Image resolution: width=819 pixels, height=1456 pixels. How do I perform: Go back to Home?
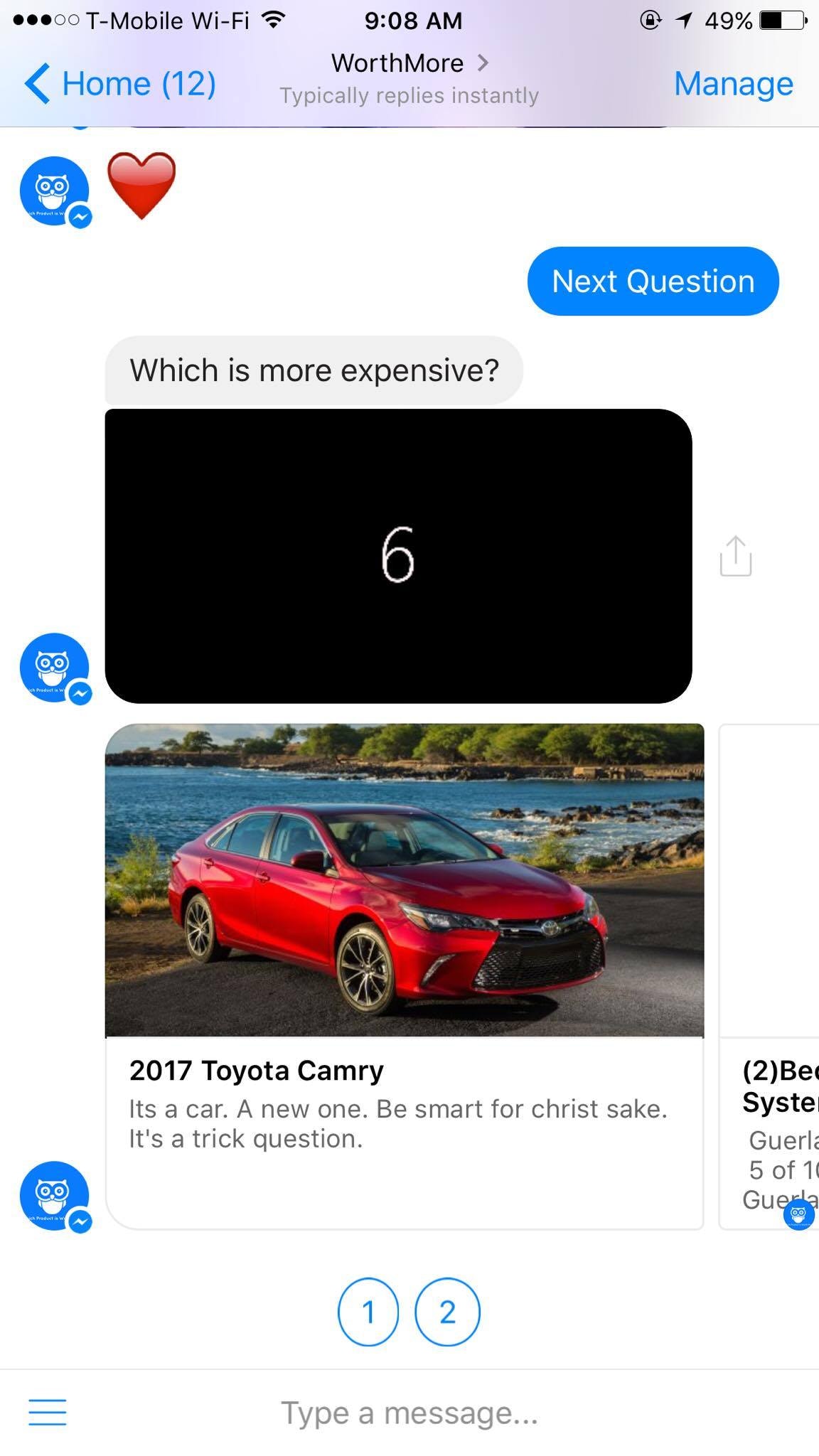pyautogui.click(x=119, y=84)
